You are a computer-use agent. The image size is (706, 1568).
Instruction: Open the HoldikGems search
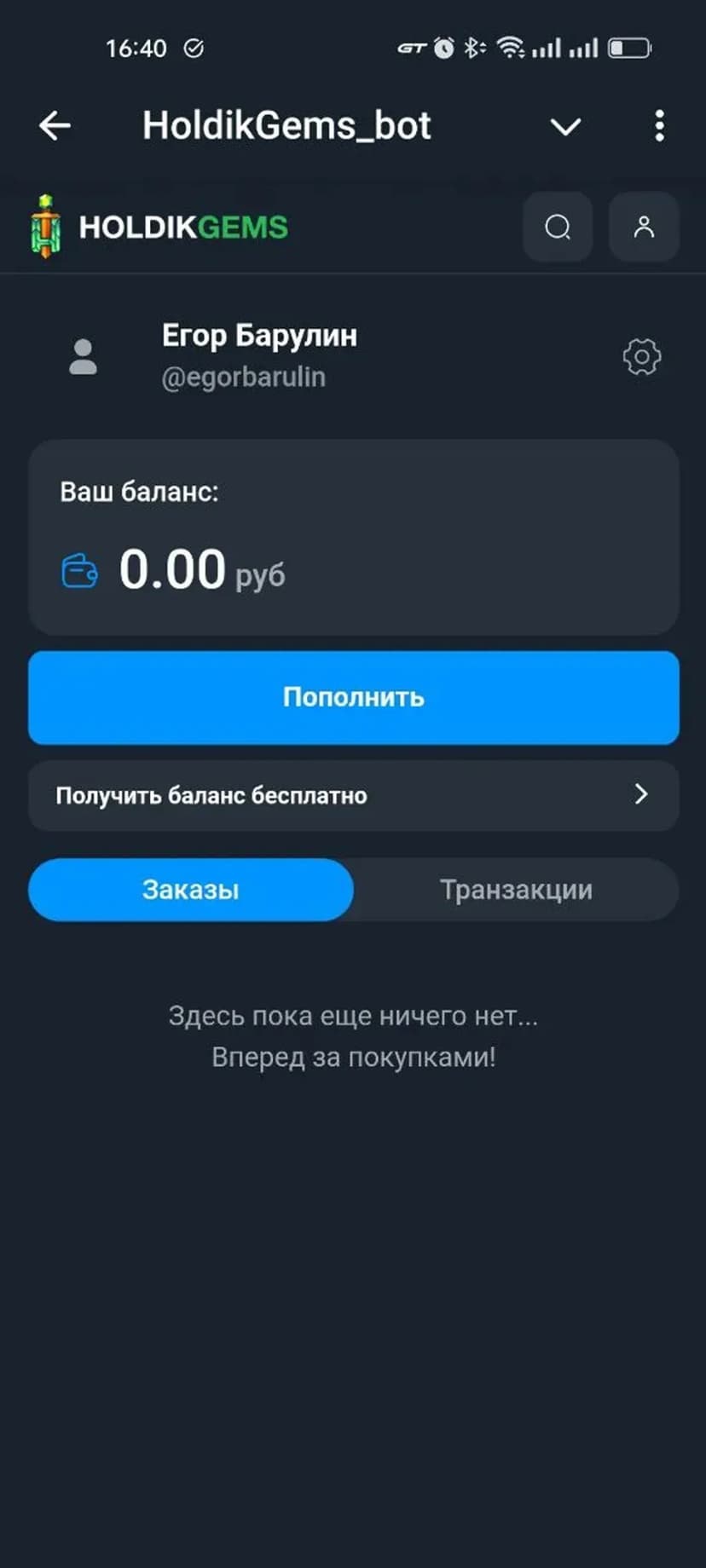[558, 227]
